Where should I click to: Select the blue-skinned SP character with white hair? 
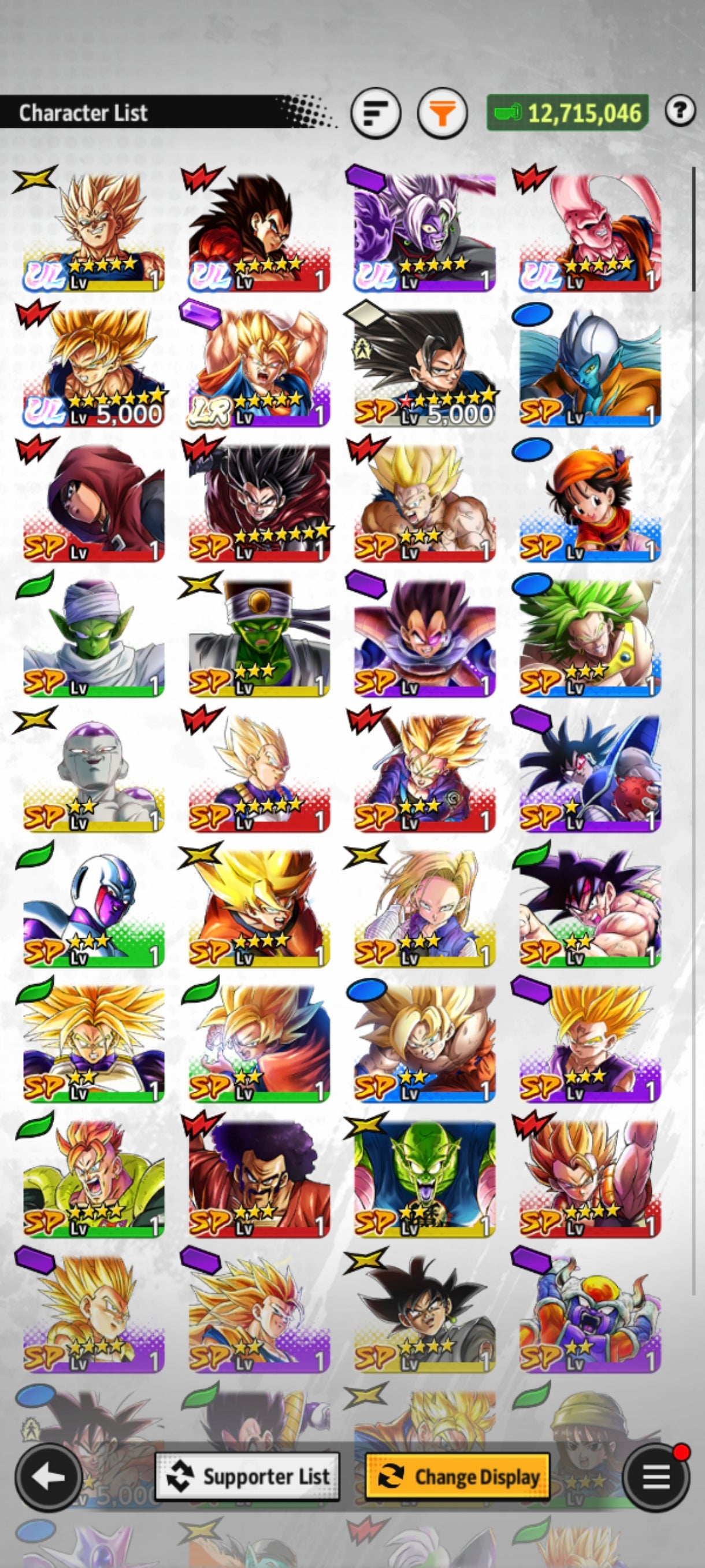pyautogui.click(x=589, y=368)
